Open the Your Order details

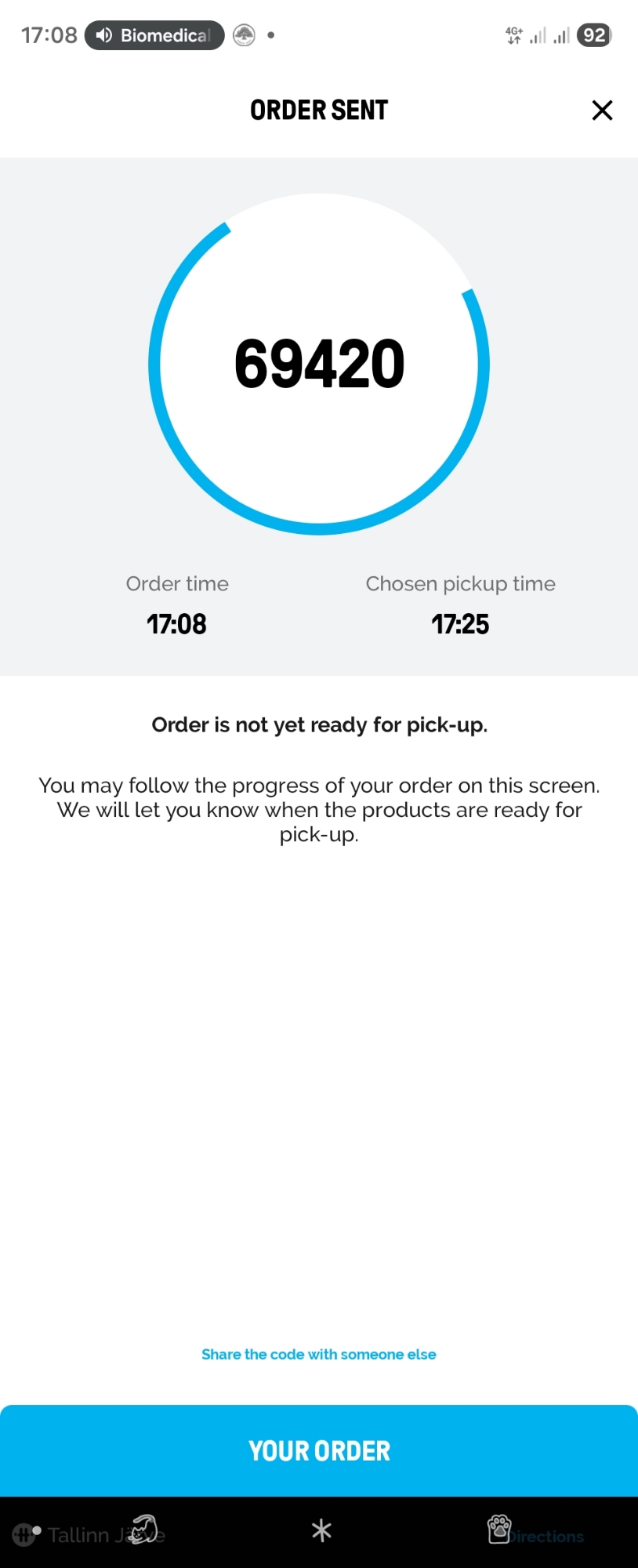[x=319, y=1450]
